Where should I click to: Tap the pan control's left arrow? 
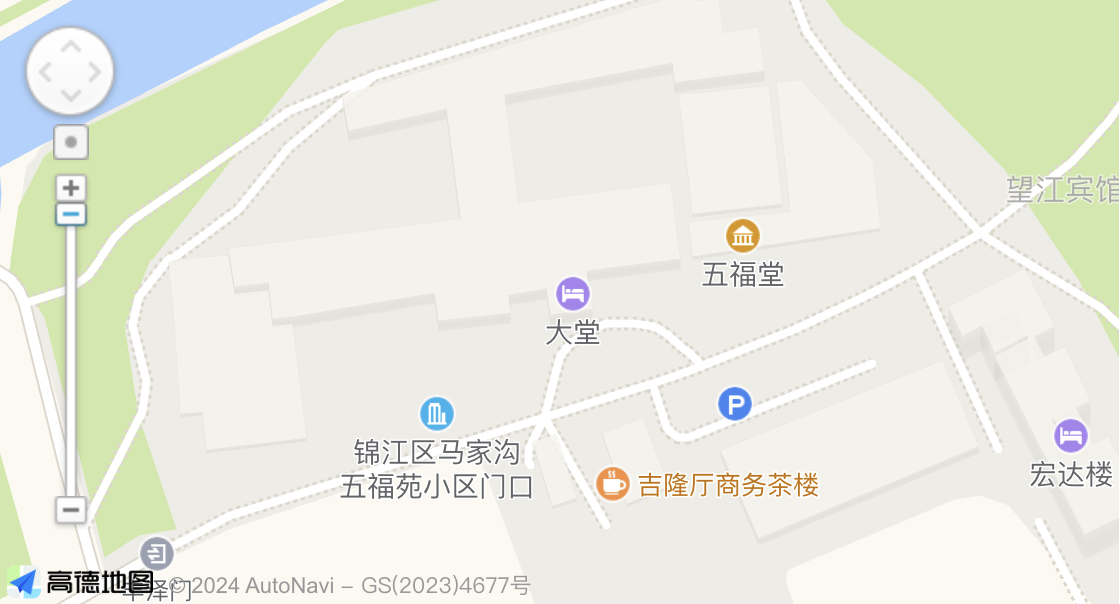pyautogui.click(x=45, y=71)
